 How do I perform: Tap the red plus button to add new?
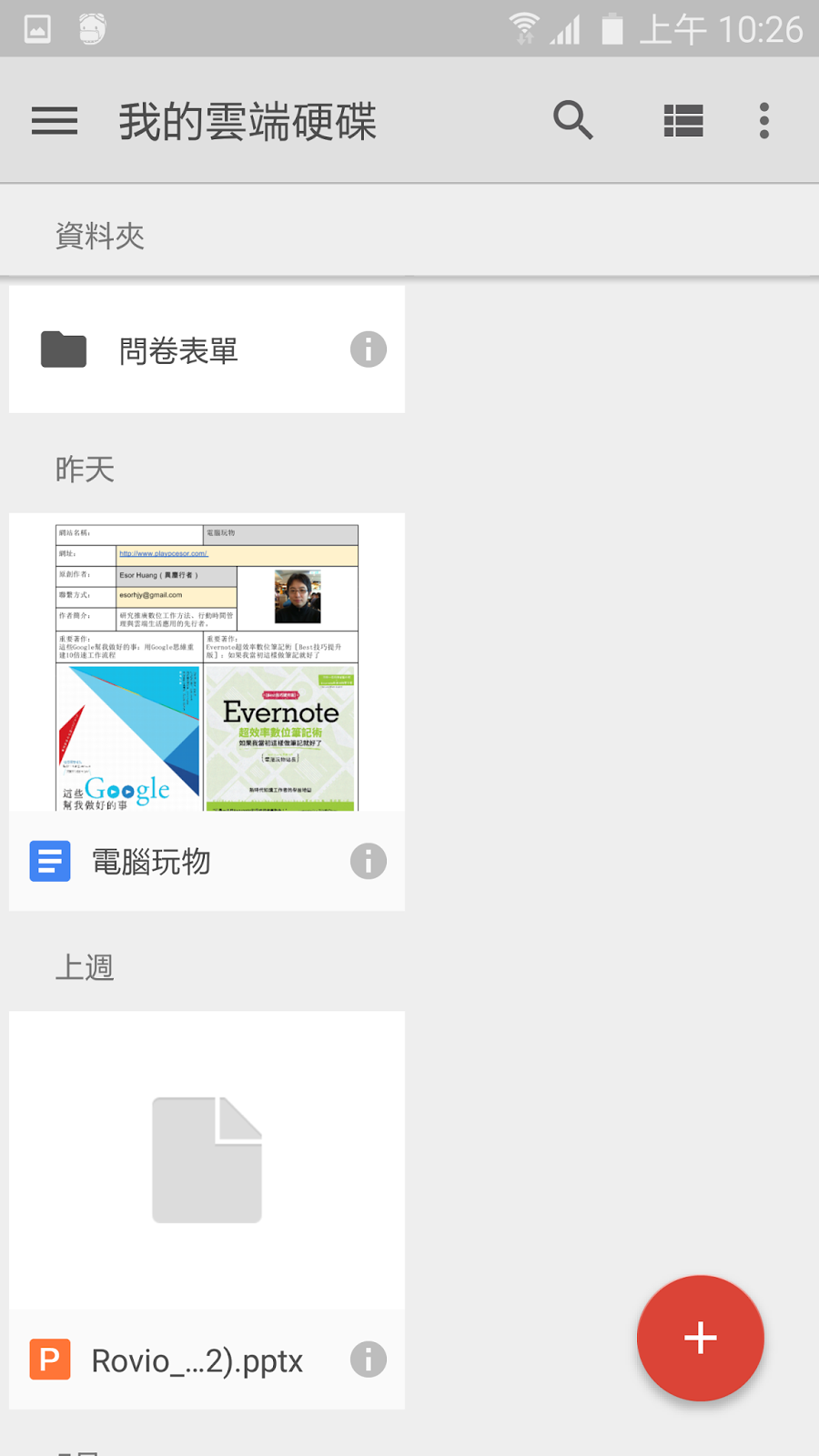[x=700, y=1338]
